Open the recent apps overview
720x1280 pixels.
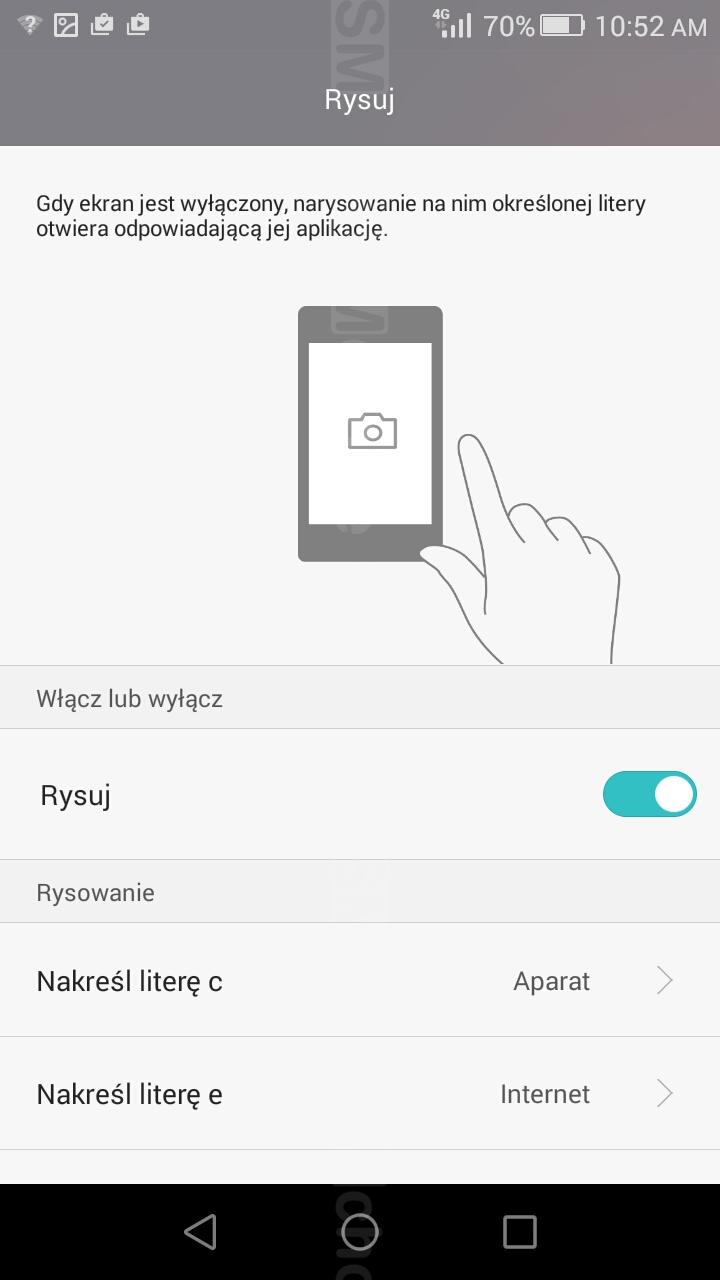(x=519, y=1232)
